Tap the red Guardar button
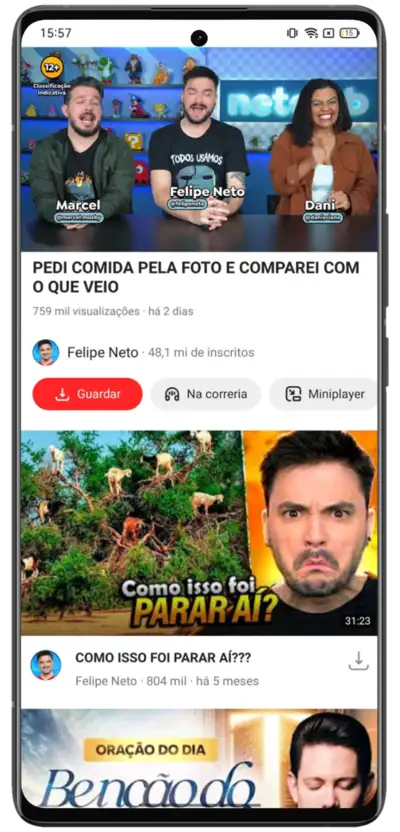 (88, 394)
